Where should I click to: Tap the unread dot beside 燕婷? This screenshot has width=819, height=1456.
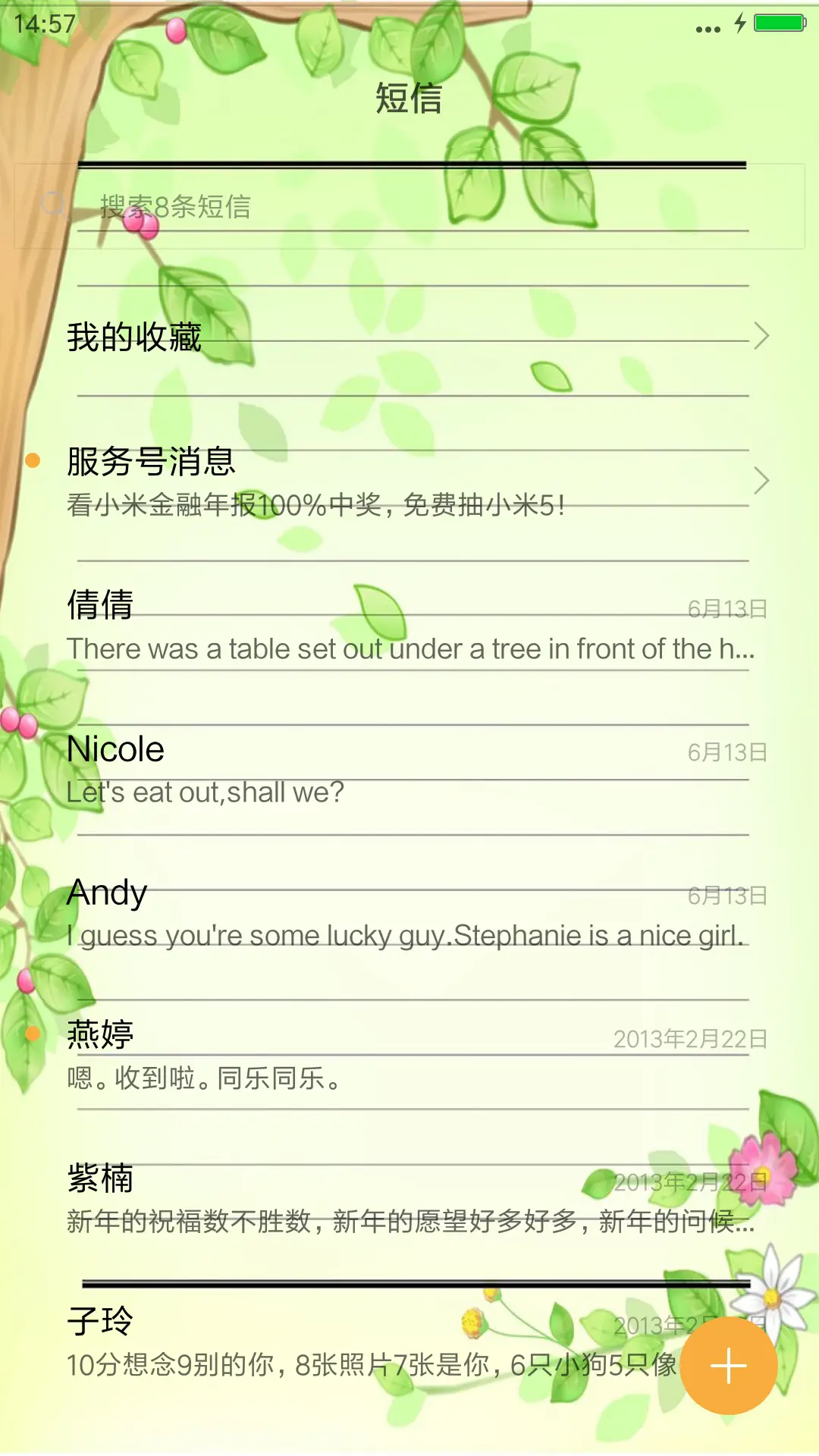[x=32, y=1033]
